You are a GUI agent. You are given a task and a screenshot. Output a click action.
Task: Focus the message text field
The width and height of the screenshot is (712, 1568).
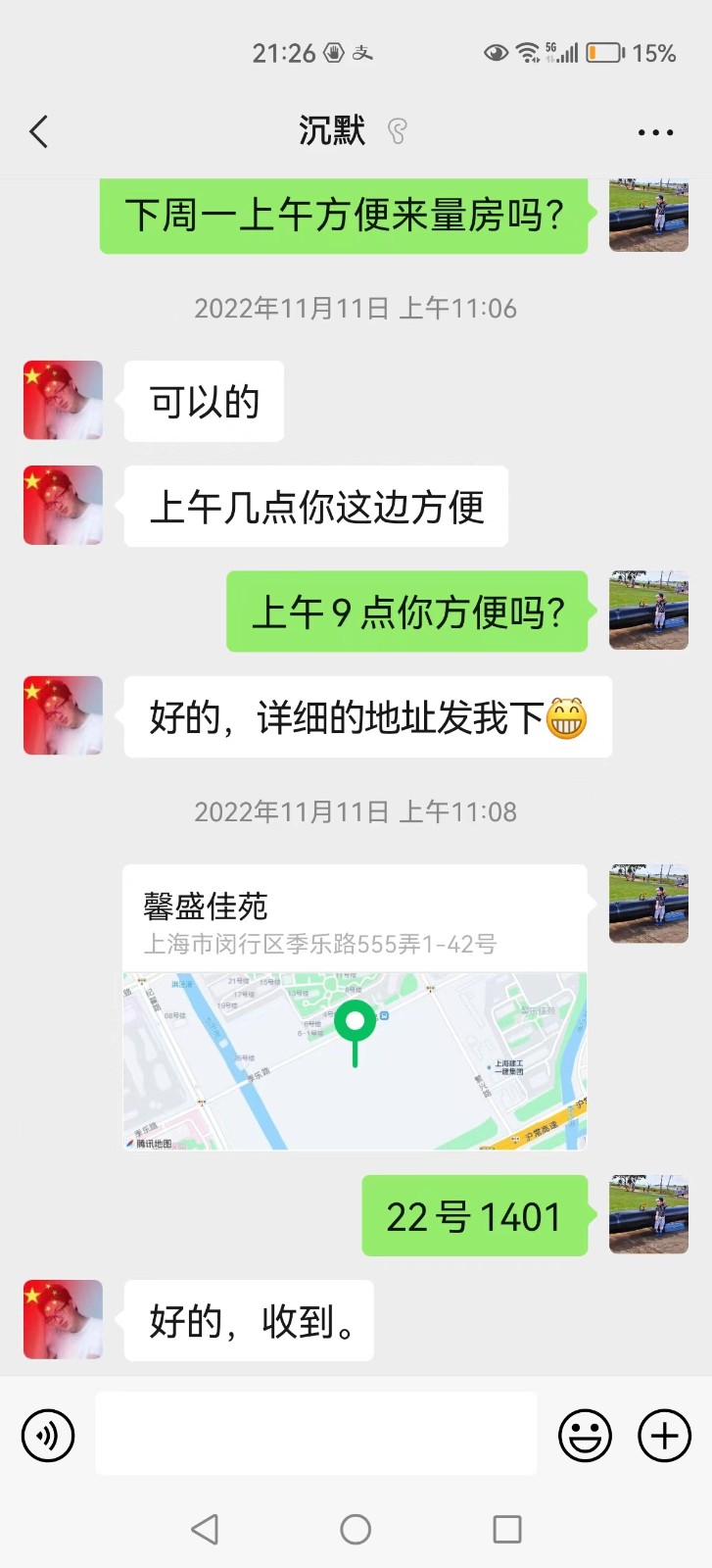pyautogui.click(x=315, y=1434)
